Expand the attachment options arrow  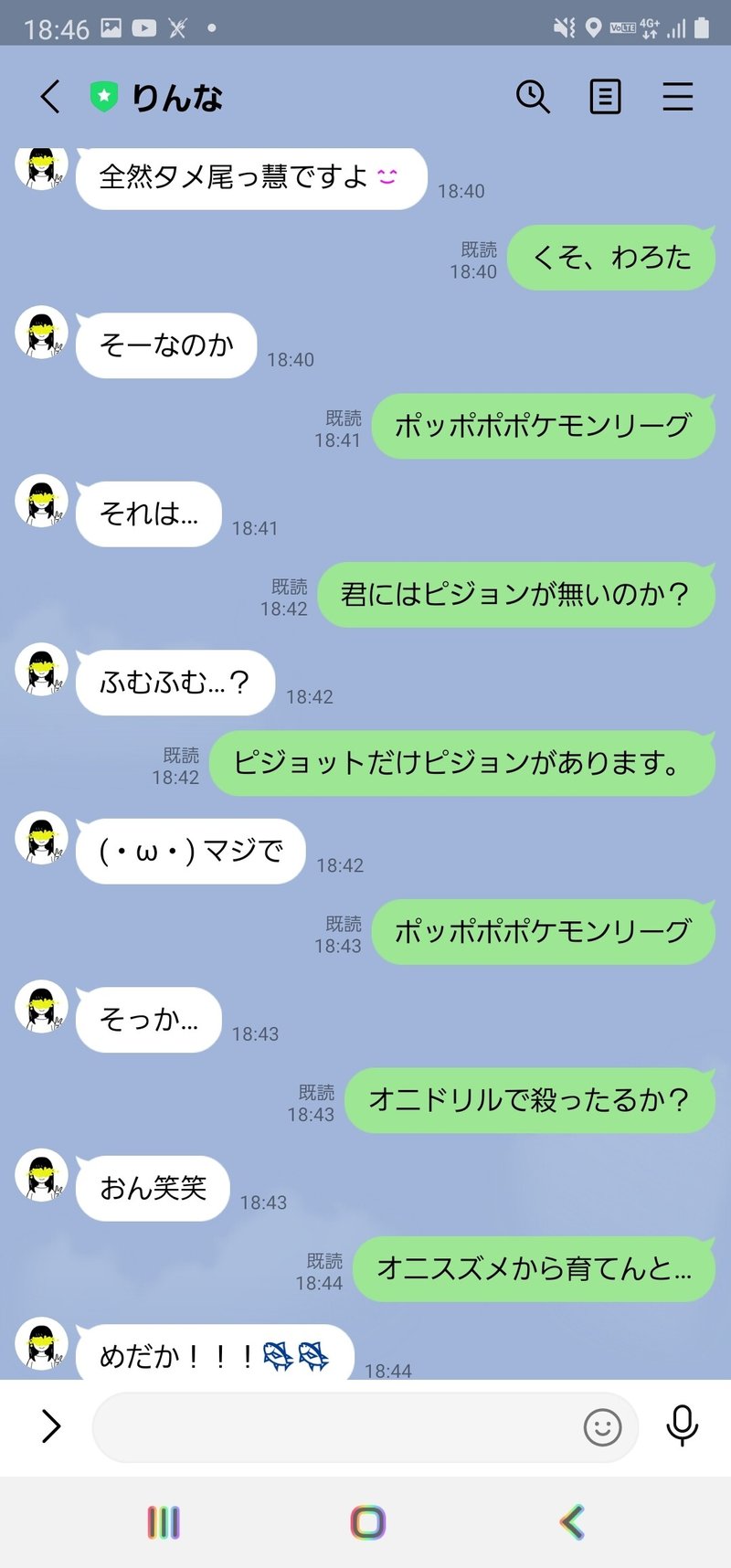51,1425
